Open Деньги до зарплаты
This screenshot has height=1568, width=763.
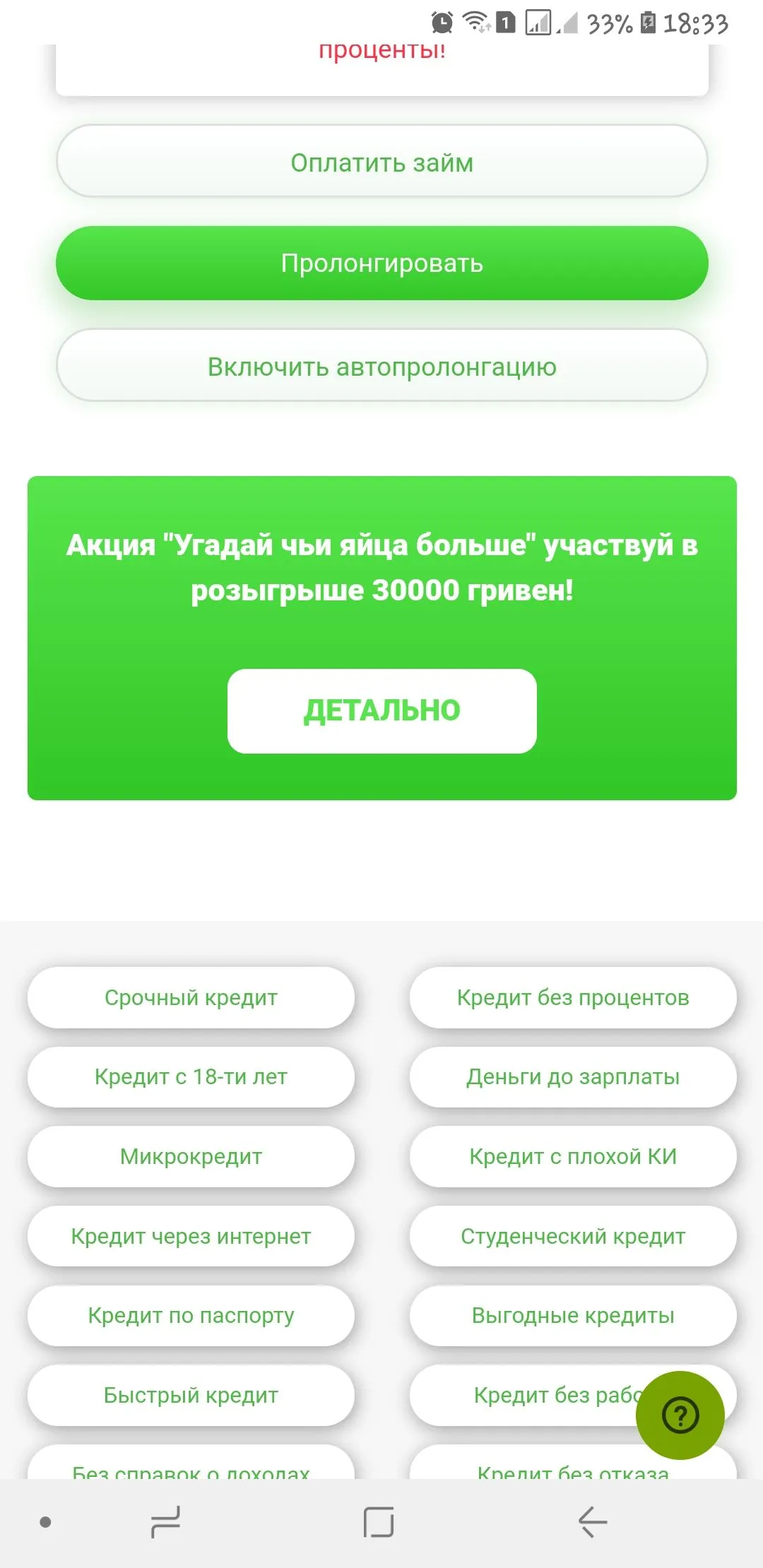tap(572, 1076)
